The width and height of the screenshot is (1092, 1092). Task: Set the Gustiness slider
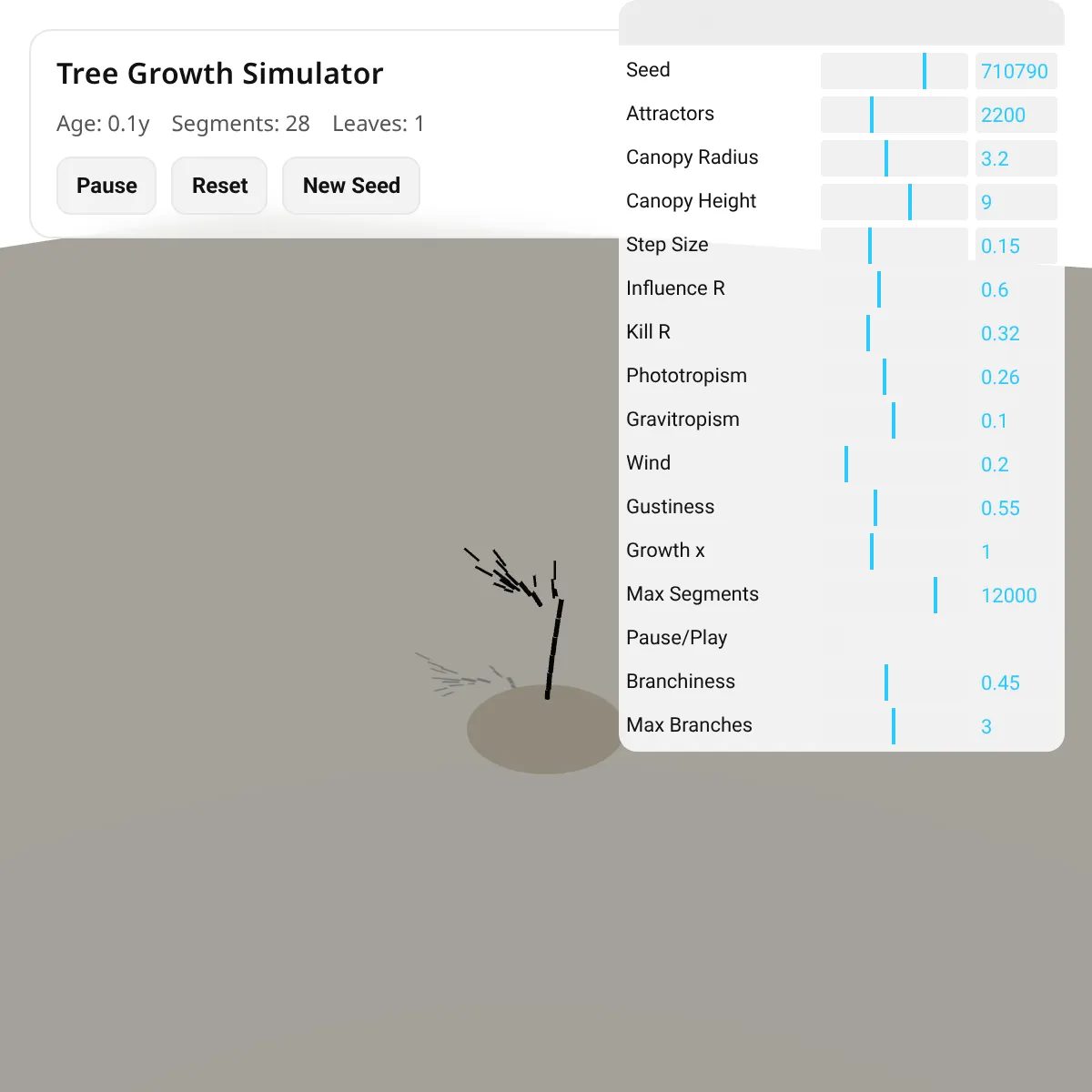click(894, 508)
